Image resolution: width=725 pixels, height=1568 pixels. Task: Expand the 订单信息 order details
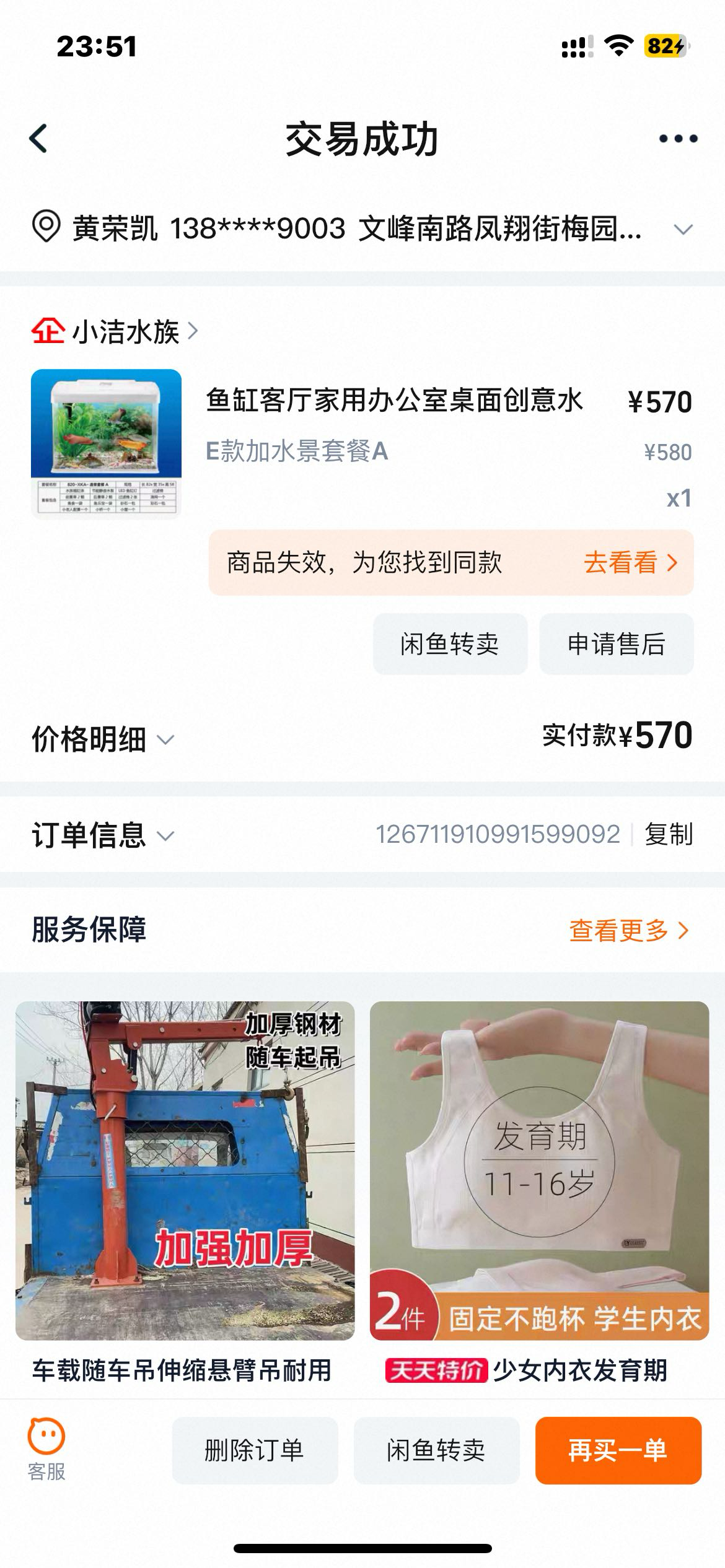click(x=103, y=835)
